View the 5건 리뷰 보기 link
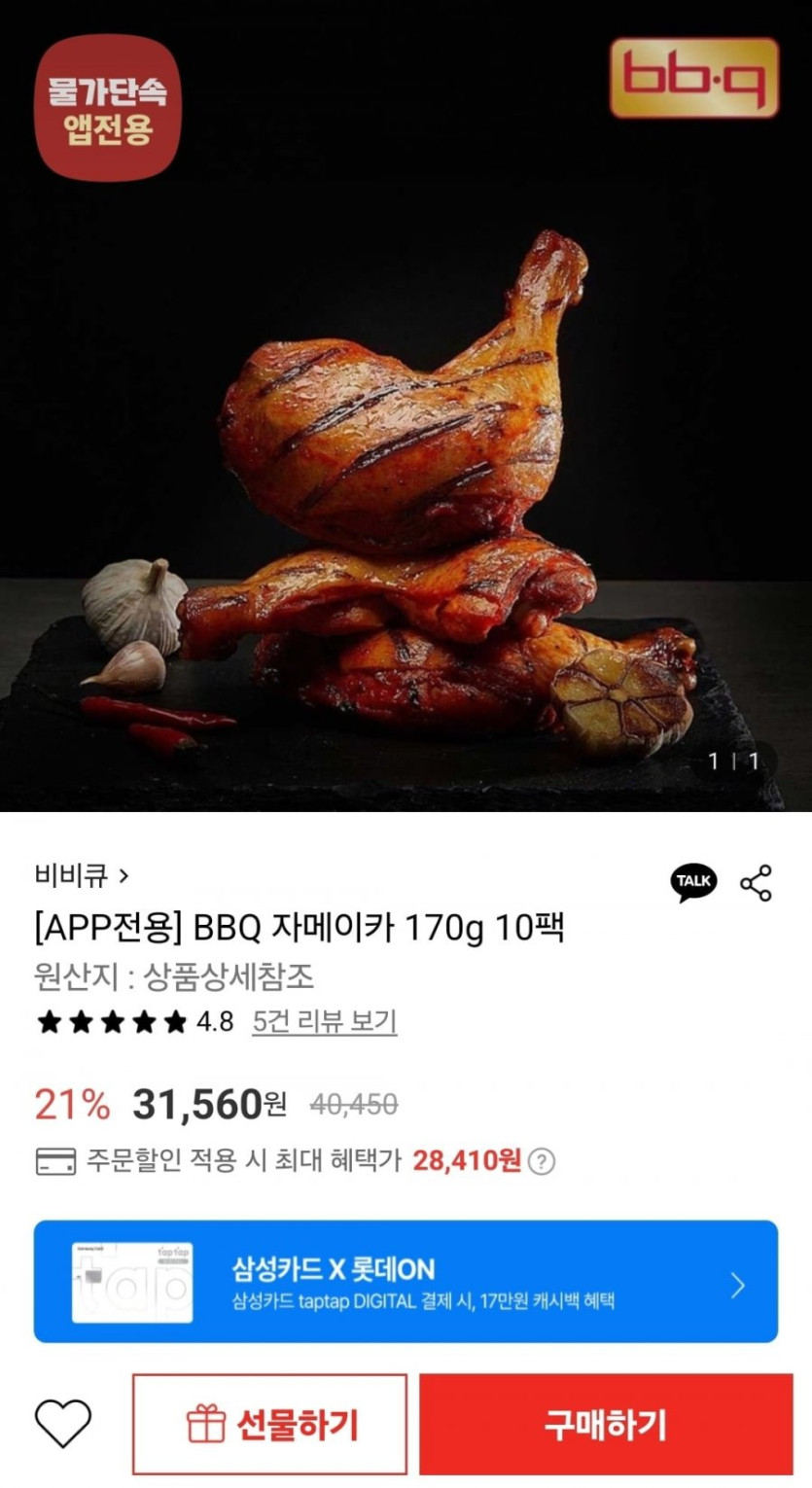This screenshot has height=1488, width=812. pos(324,1022)
